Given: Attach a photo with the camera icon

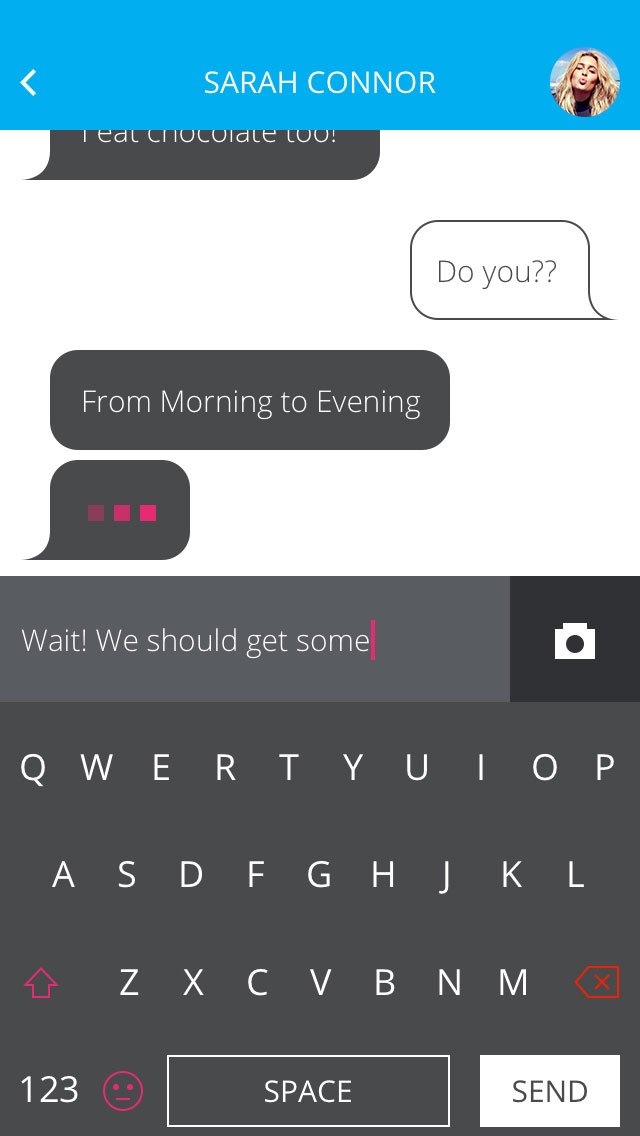Looking at the screenshot, I should click(575, 640).
